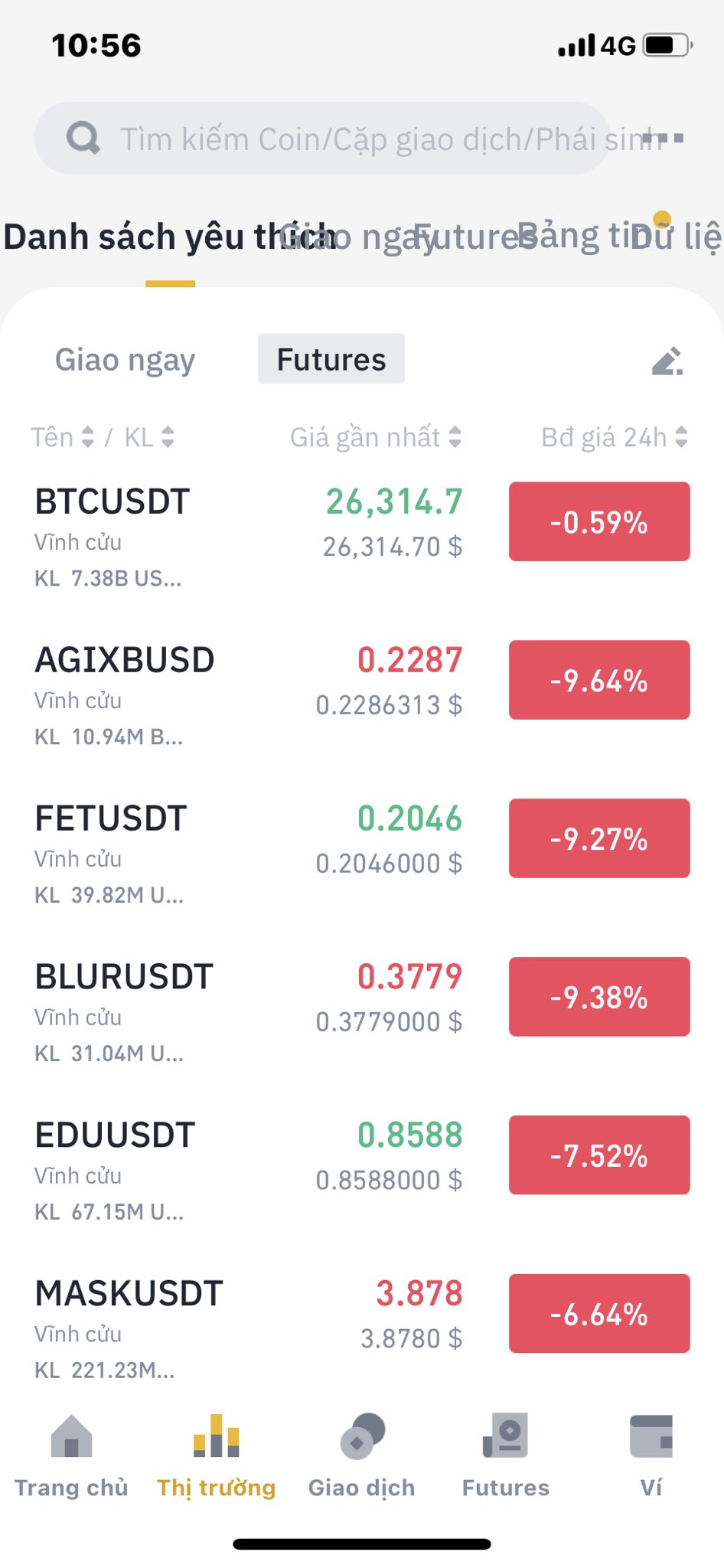Open the coin search field
Image resolution: width=724 pixels, height=1568 pixels.
(x=321, y=139)
